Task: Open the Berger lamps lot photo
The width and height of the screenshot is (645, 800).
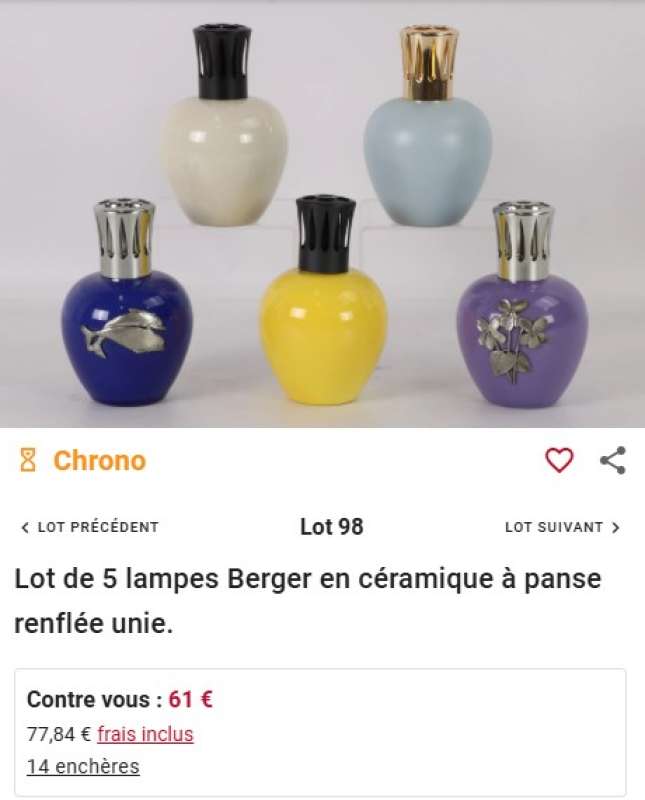Action: 322,214
